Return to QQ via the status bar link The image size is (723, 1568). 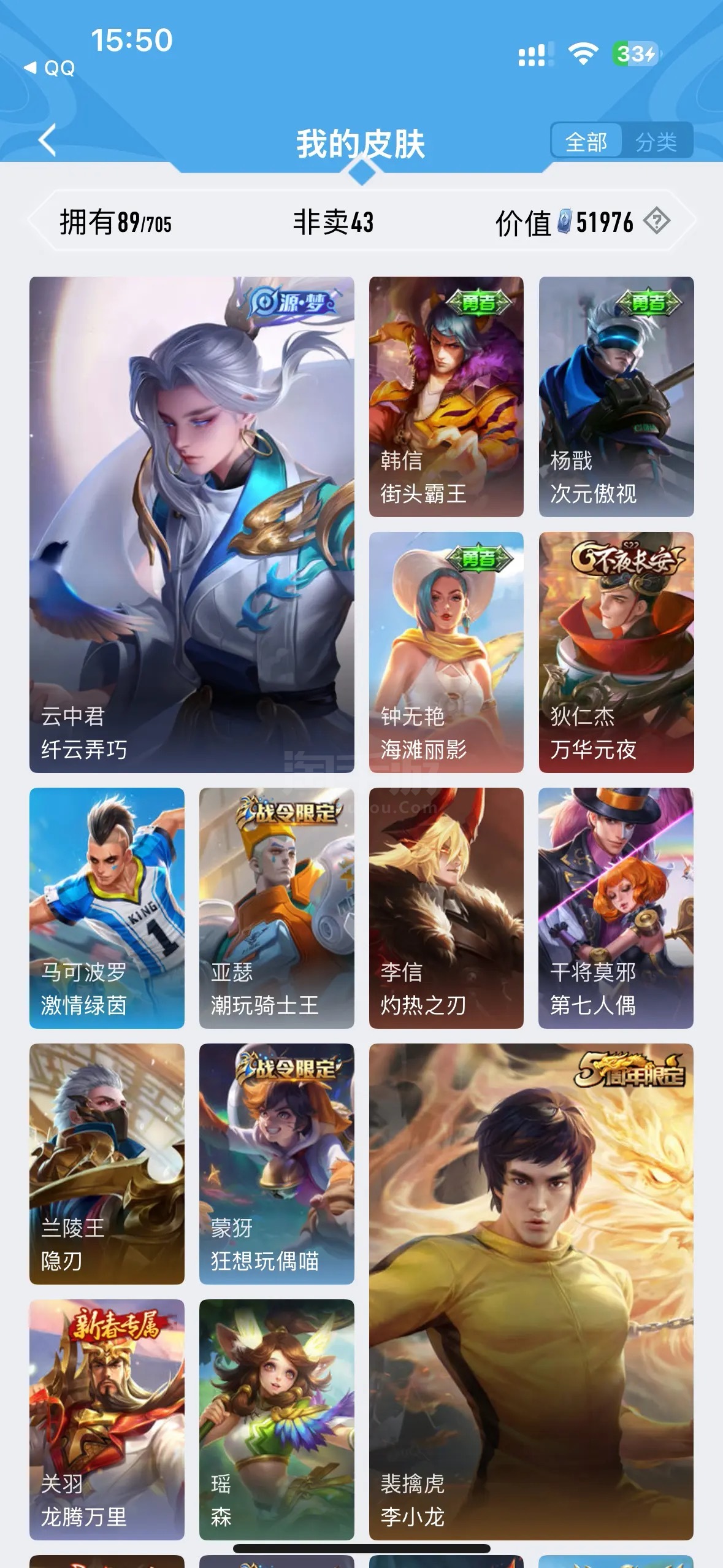pyautogui.click(x=50, y=68)
